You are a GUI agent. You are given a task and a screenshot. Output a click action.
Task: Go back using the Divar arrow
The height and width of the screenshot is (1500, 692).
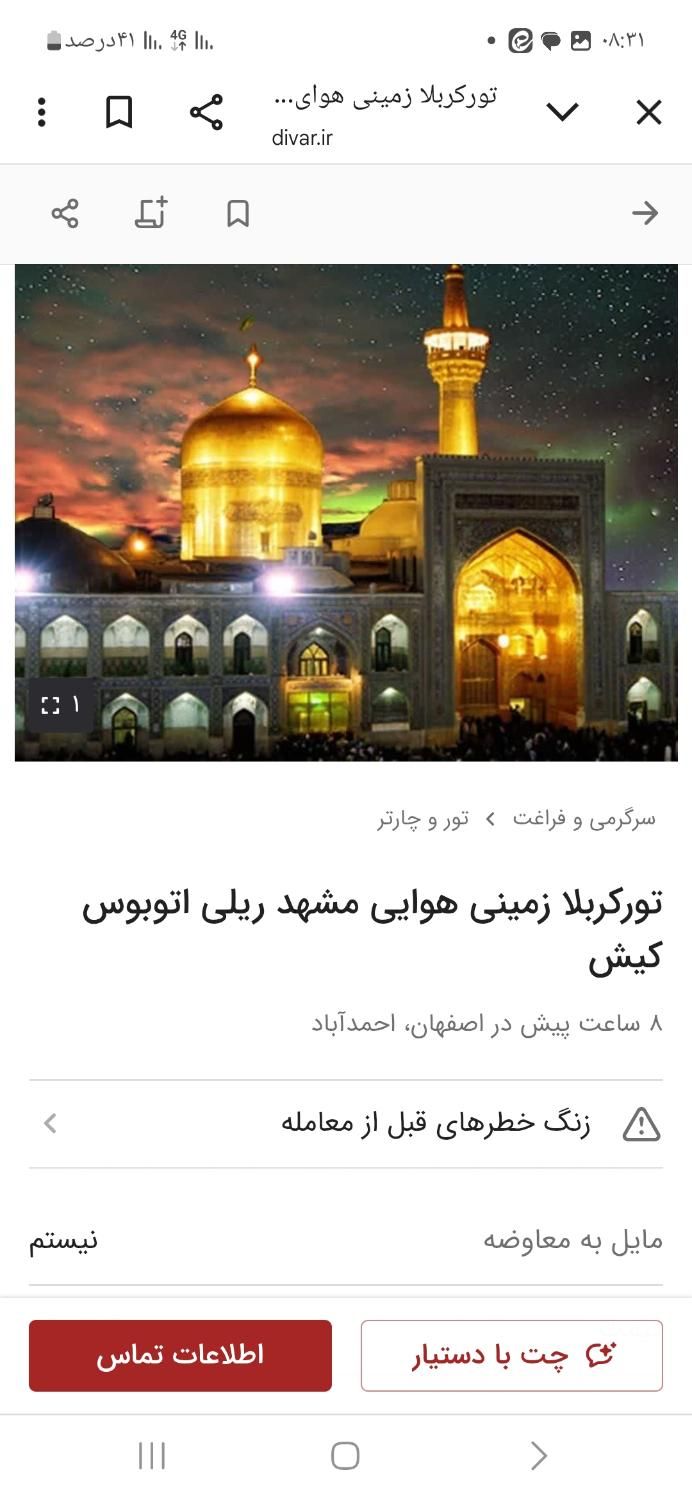click(x=645, y=213)
